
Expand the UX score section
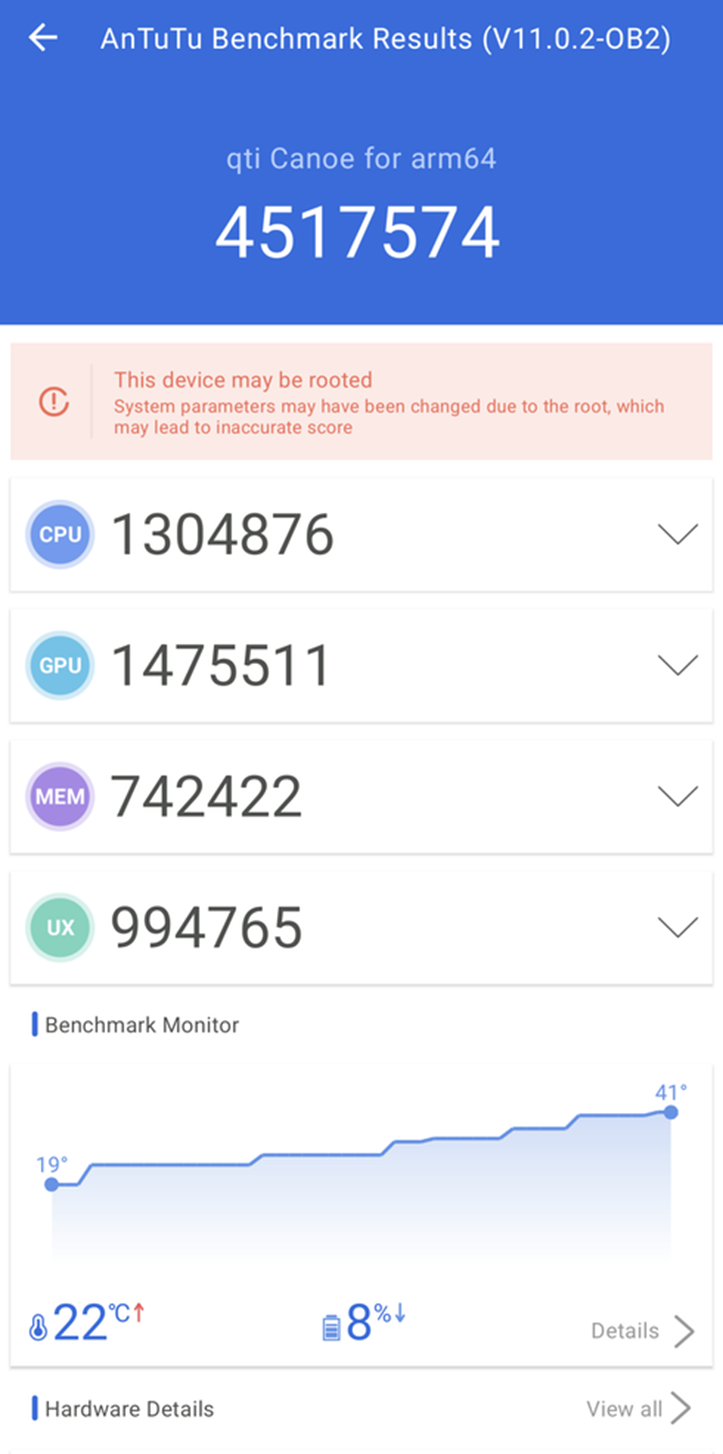coord(677,928)
